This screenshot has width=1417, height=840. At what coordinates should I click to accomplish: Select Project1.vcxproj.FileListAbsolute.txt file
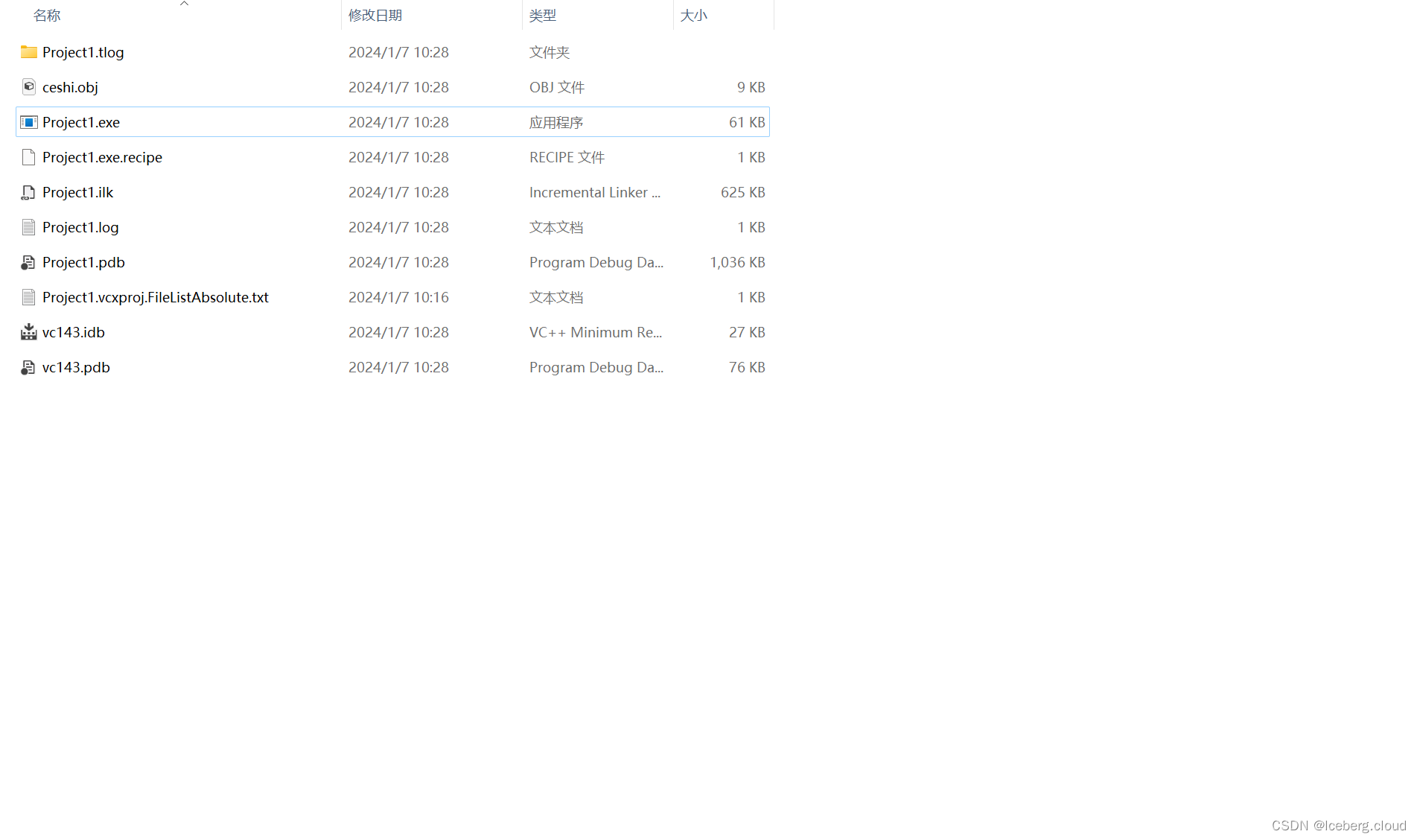pos(155,297)
